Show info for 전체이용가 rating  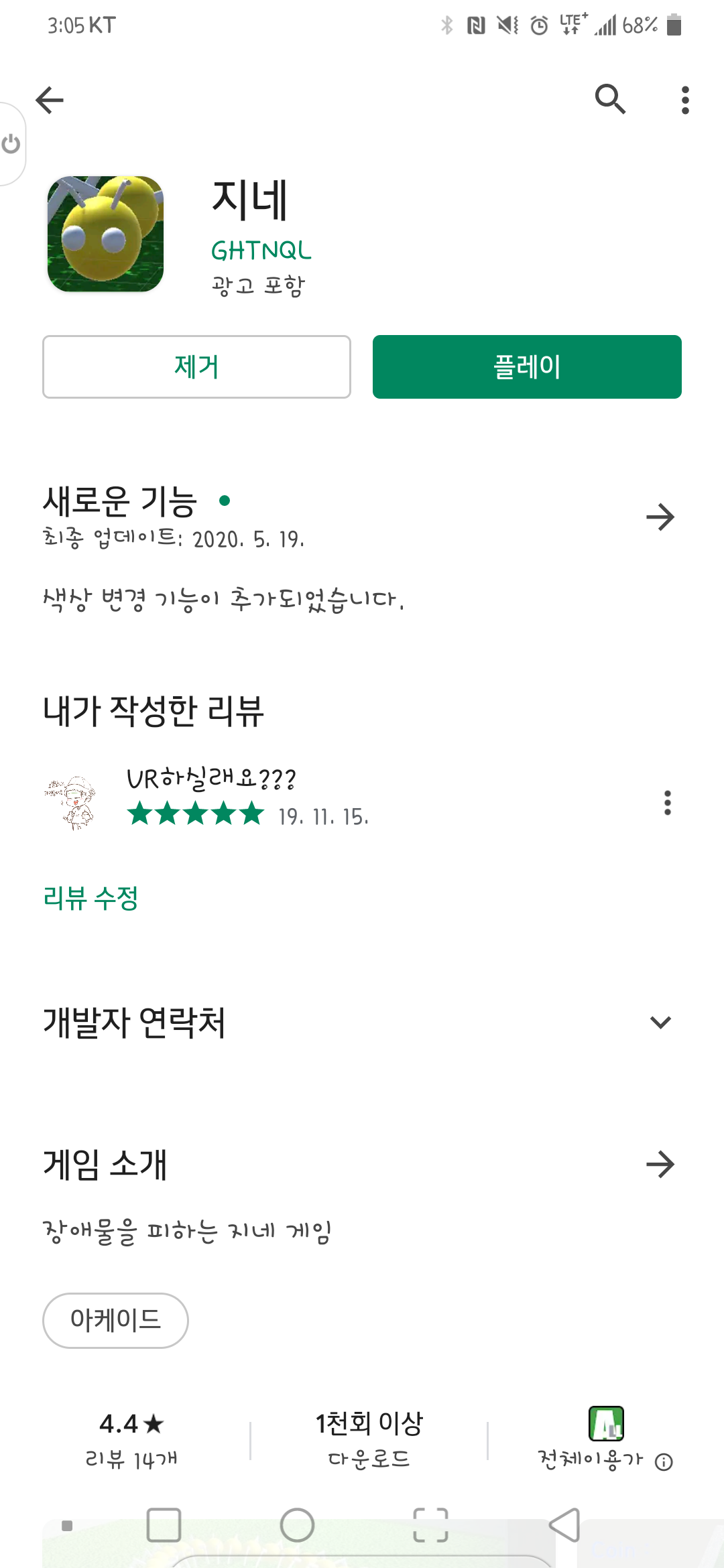[x=664, y=1461]
